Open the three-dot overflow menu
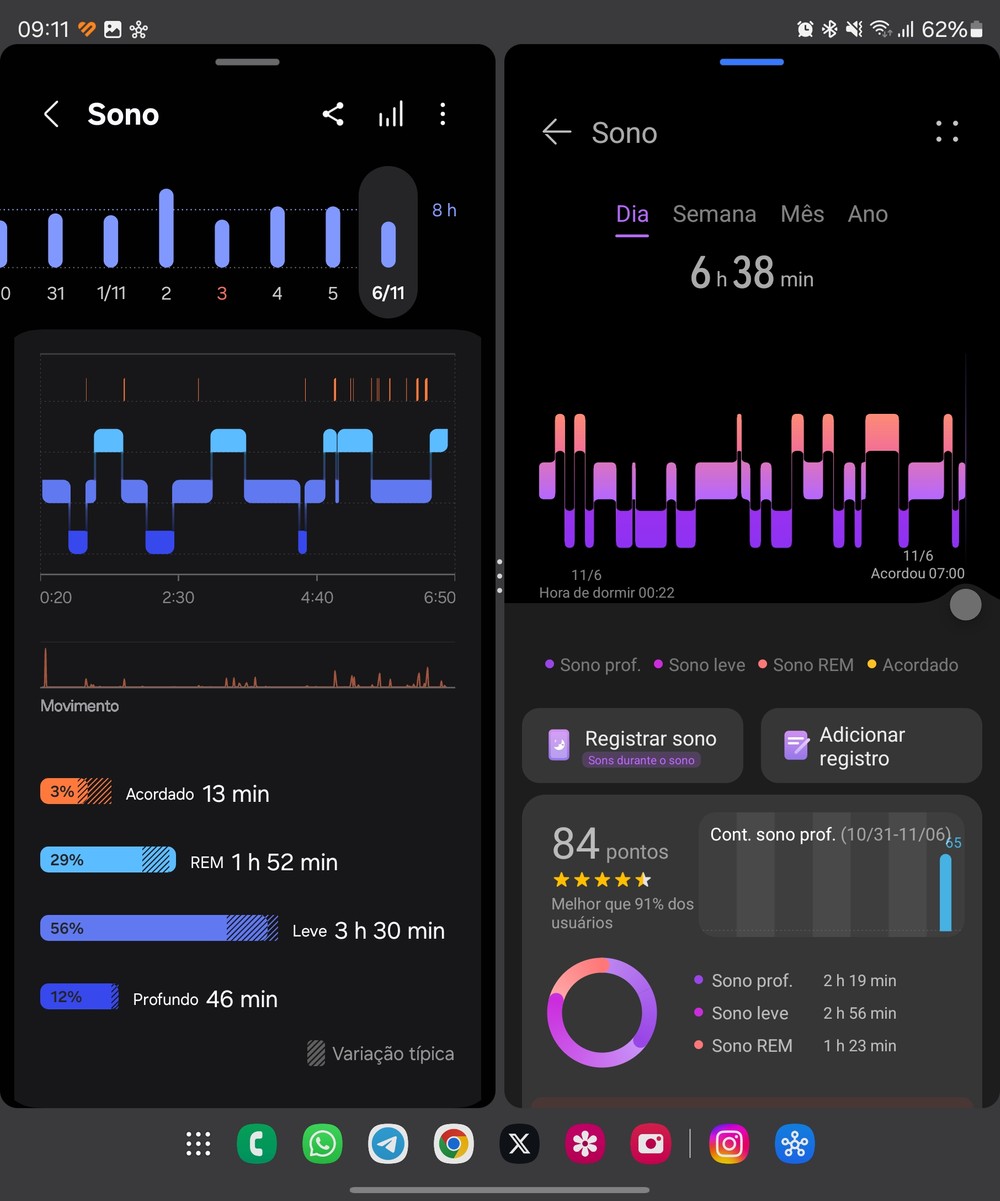1000x1201 pixels. point(443,114)
